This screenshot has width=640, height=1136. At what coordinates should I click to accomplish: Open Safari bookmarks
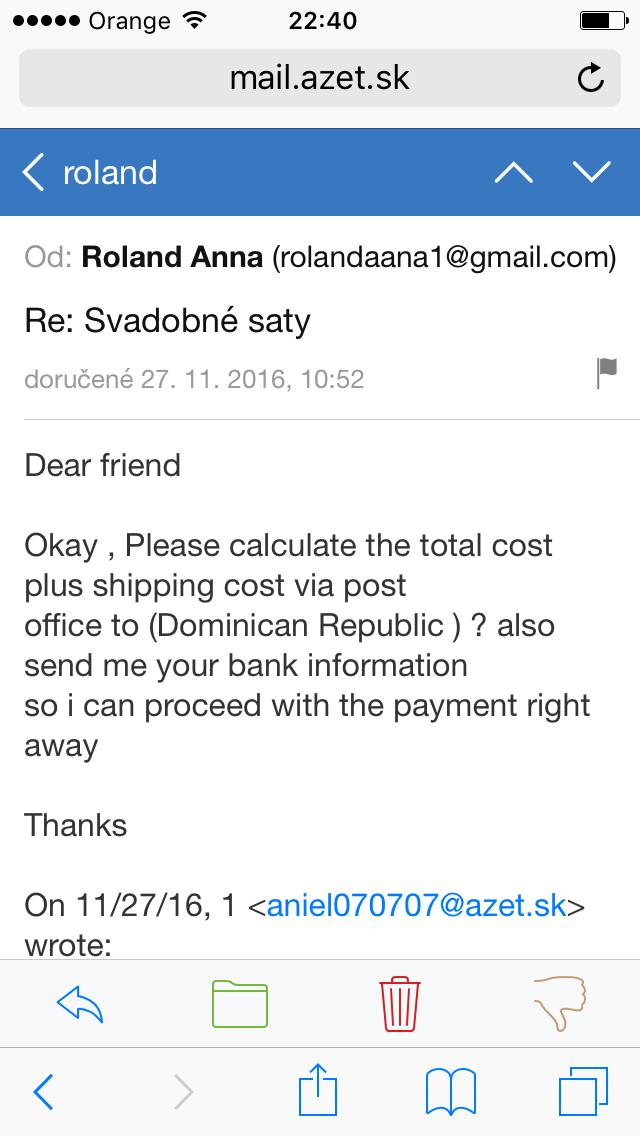451,1092
